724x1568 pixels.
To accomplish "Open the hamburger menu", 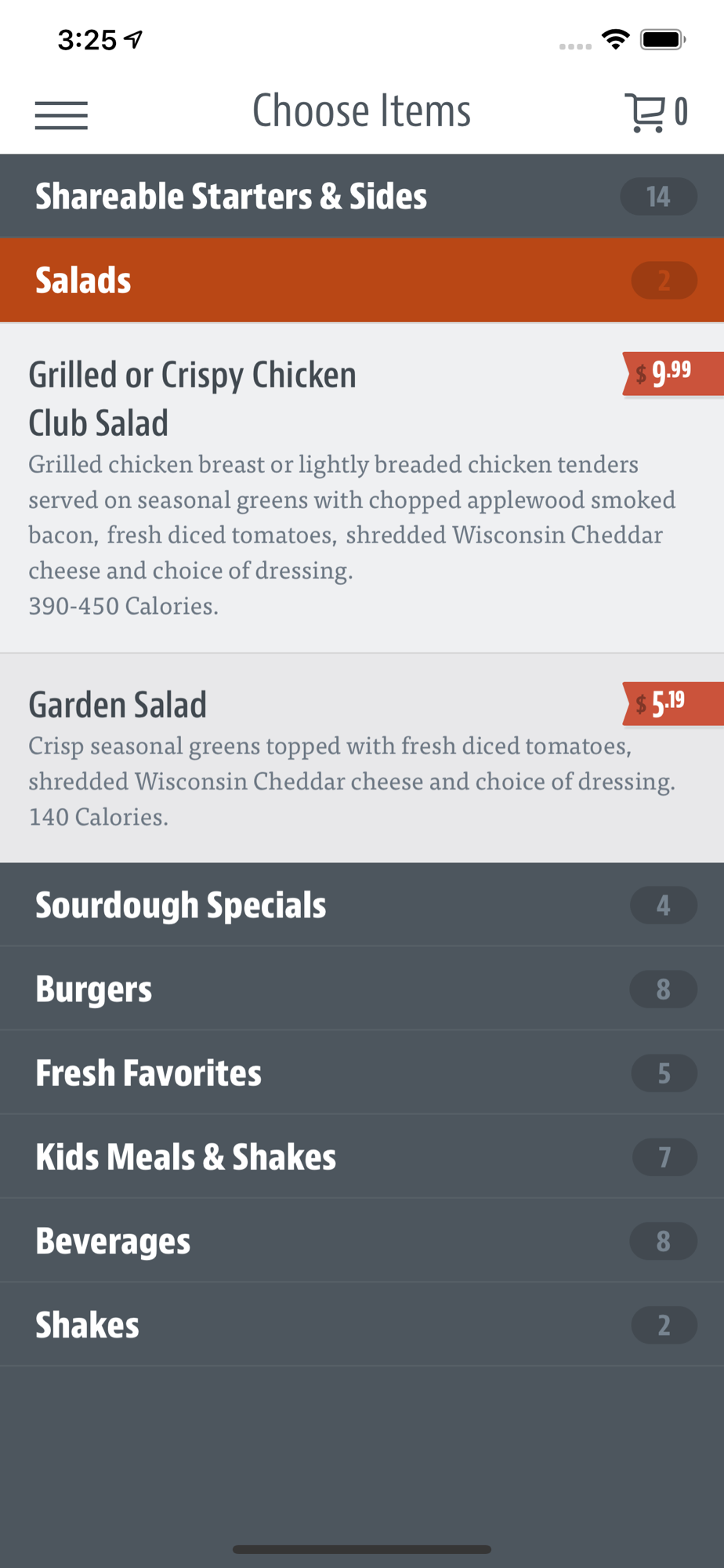I will [61, 115].
